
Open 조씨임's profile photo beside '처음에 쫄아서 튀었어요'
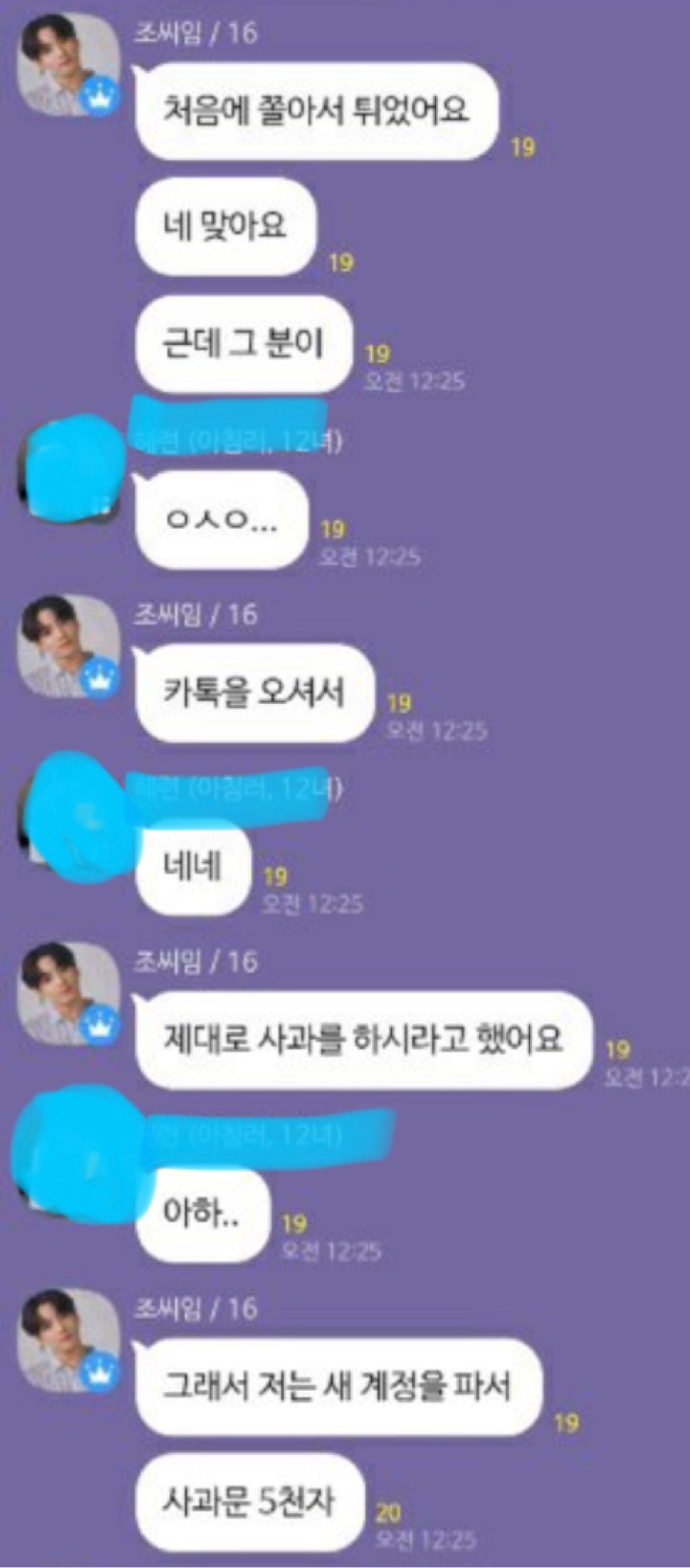69,65
